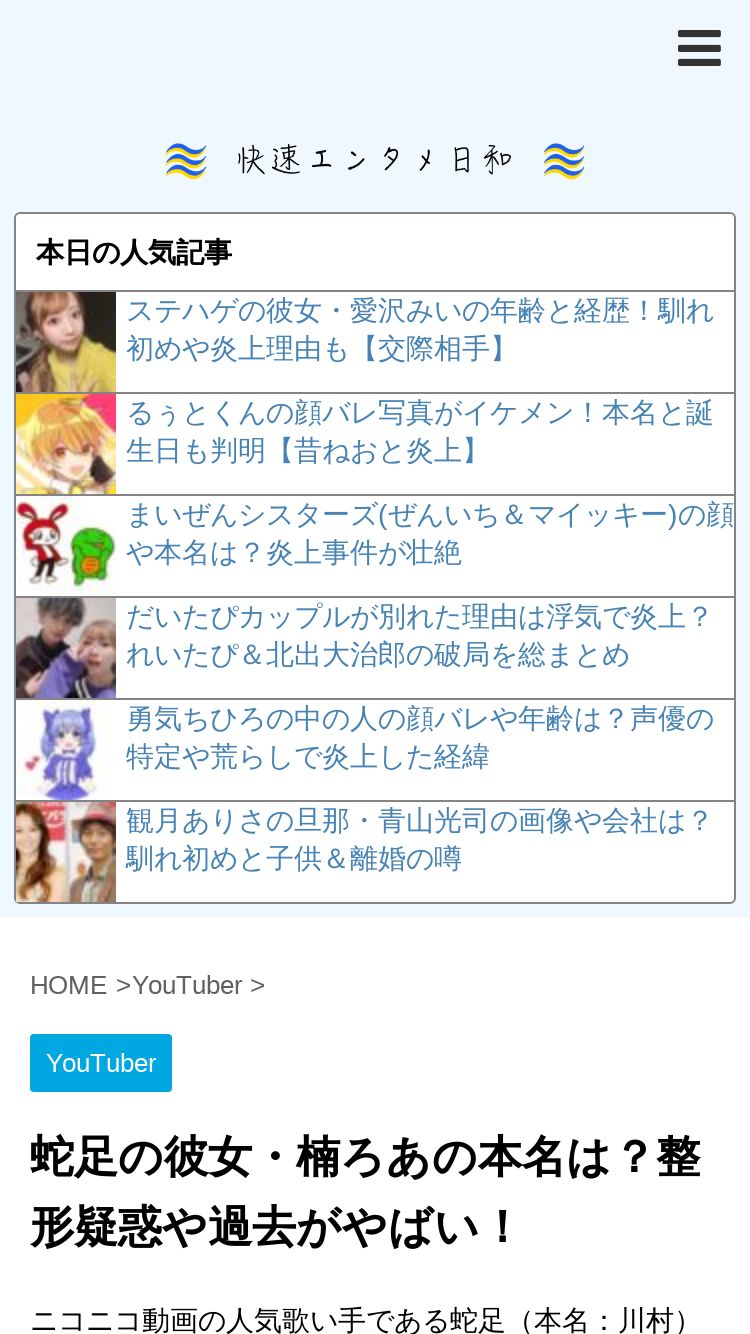Open the 勇気ちひろ article

[420, 738]
